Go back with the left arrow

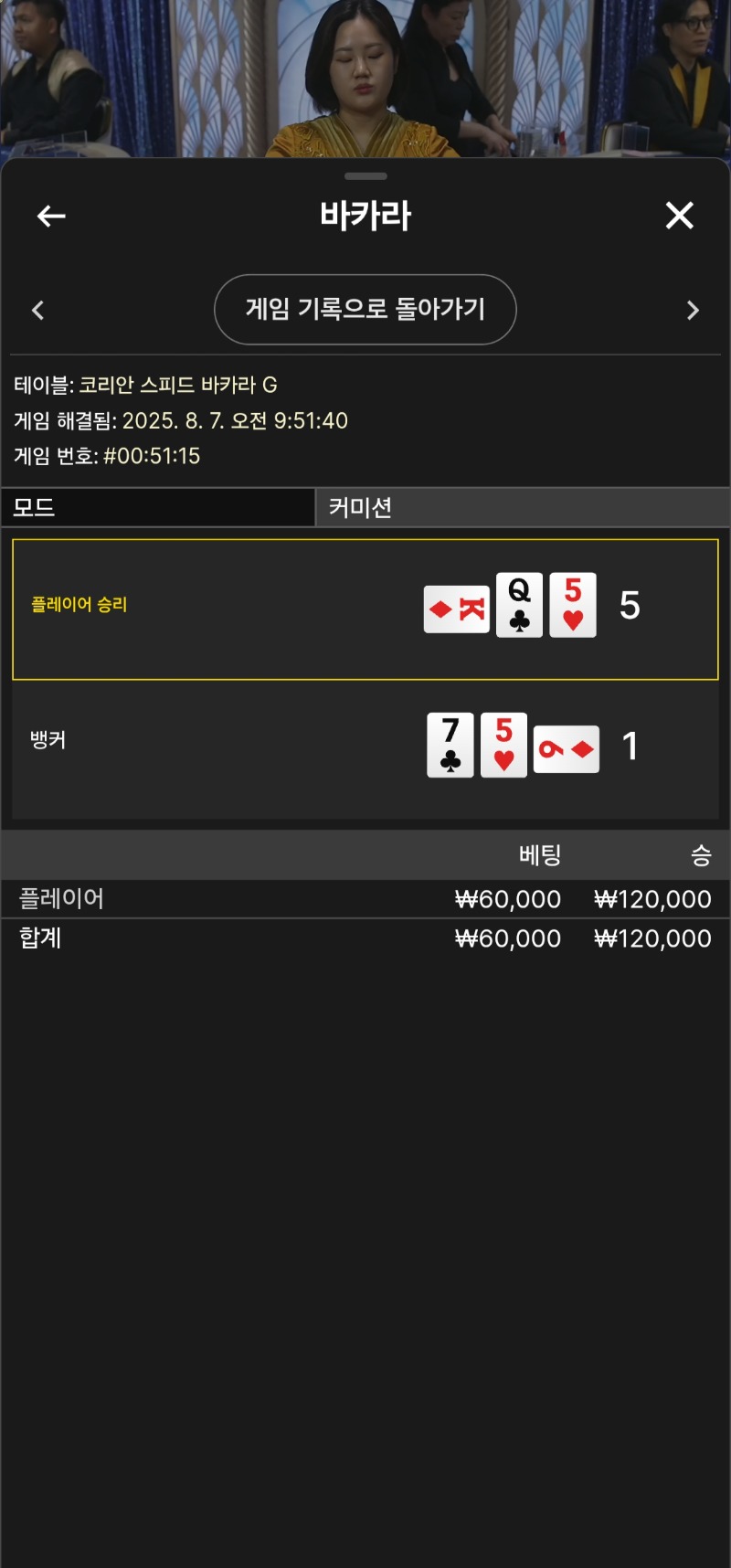click(x=51, y=217)
